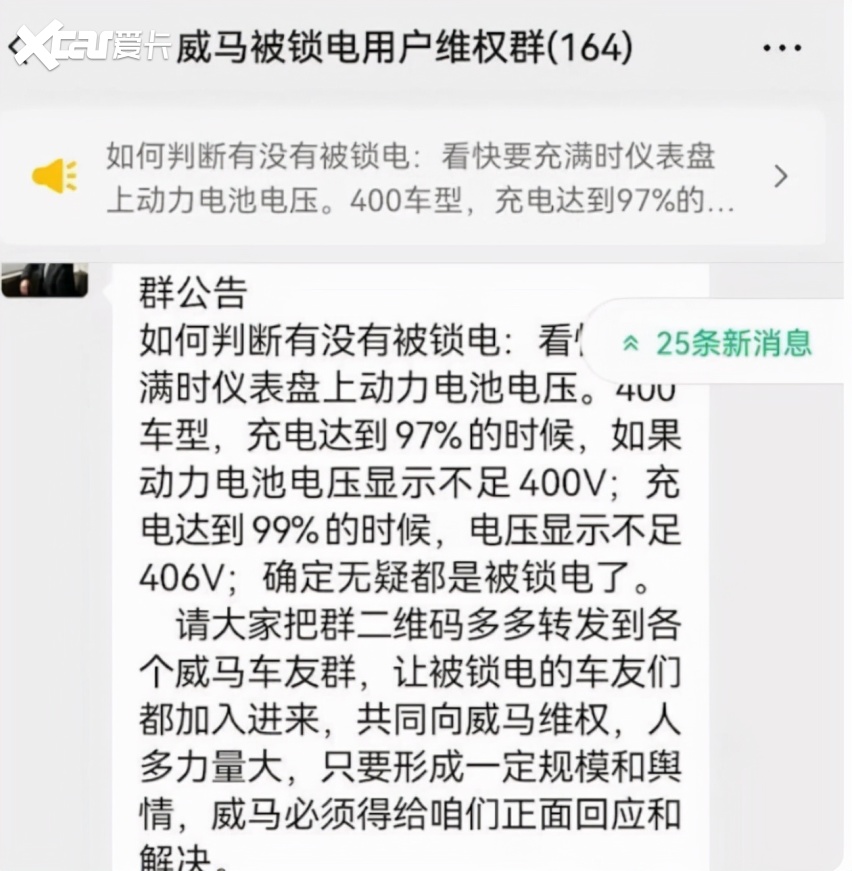This screenshot has height=871, width=852.
Task: Jump to the 25条新消息
Action: click(717, 343)
